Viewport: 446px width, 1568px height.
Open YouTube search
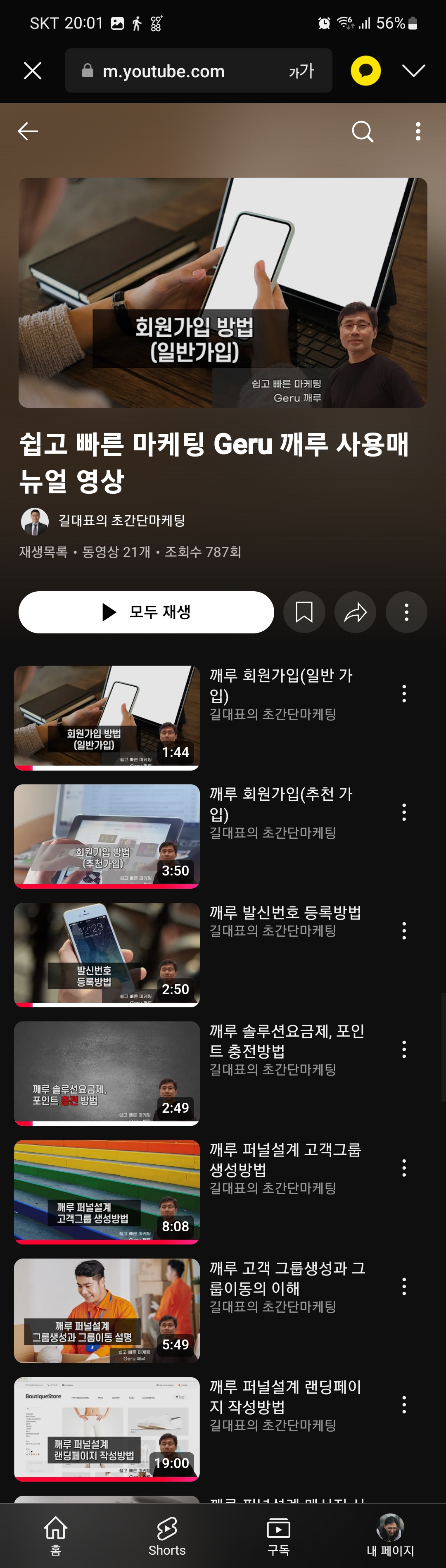tap(363, 131)
